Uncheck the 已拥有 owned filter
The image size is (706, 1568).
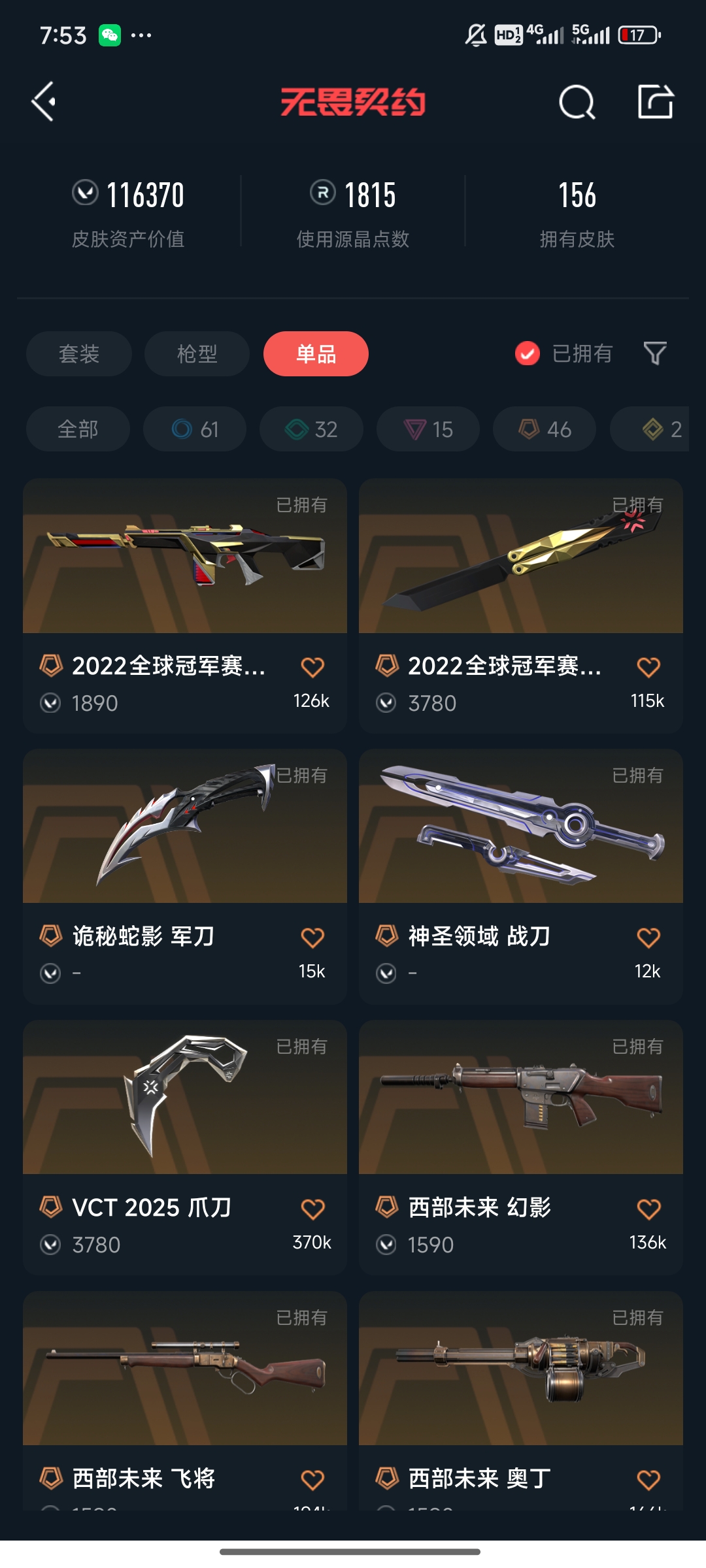click(x=528, y=353)
